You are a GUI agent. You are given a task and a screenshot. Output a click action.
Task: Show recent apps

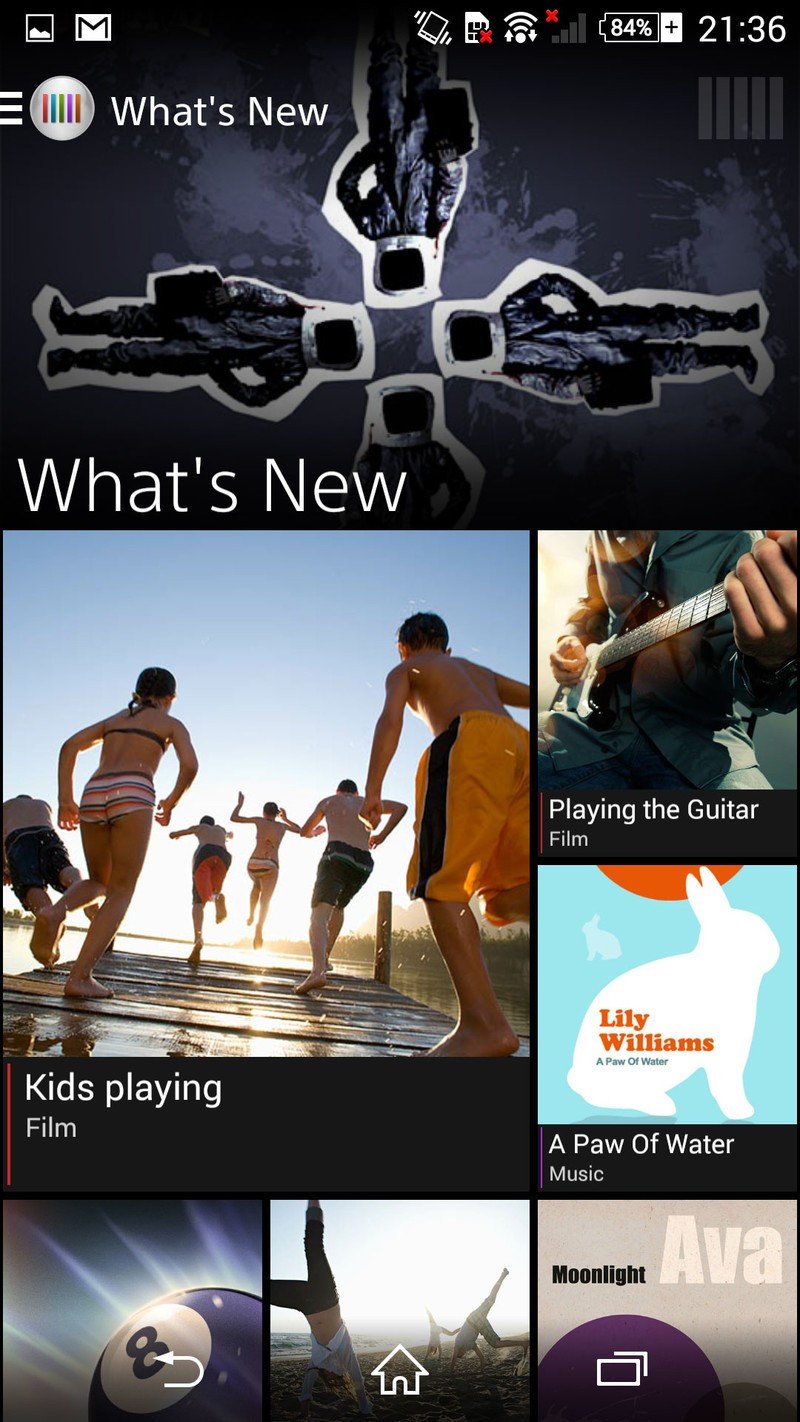pyautogui.click(x=621, y=1368)
